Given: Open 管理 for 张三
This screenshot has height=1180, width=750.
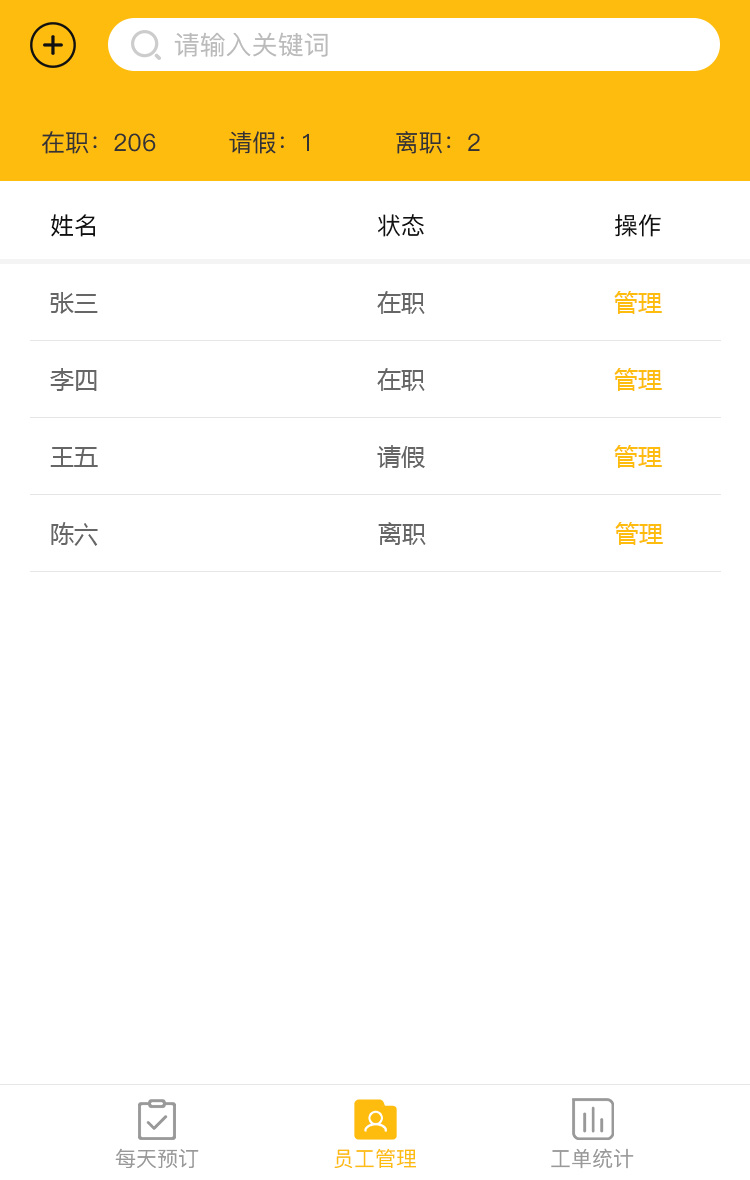Looking at the screenshot, I should pos(638,303).
